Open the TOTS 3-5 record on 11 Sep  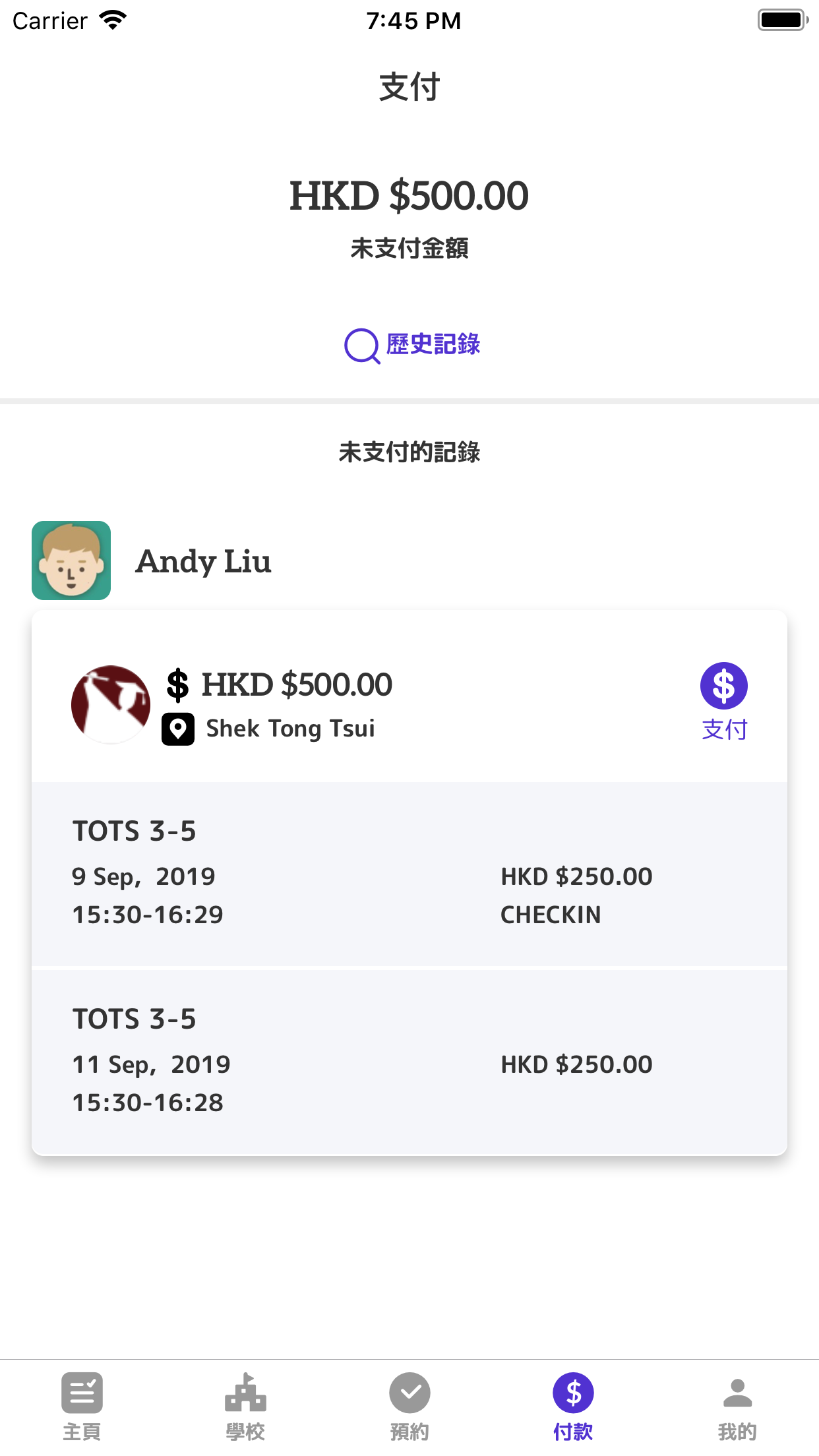click(x=409, y=1062)
